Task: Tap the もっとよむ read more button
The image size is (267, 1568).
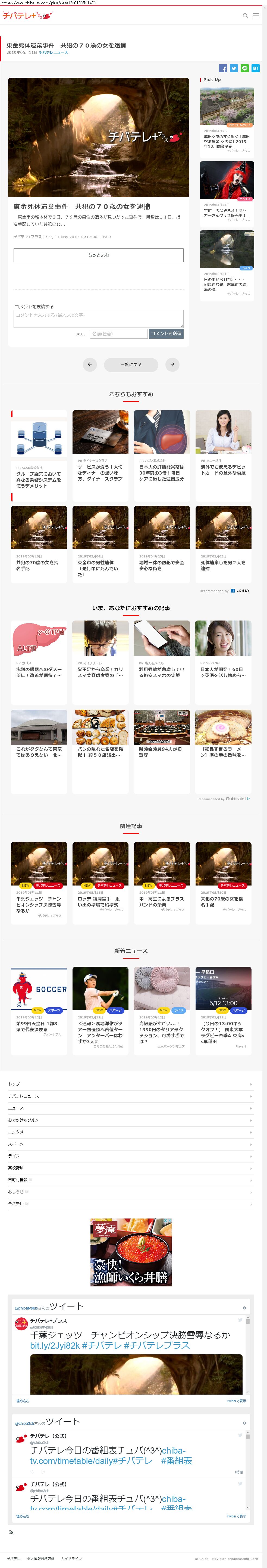Action: [99, 255]
